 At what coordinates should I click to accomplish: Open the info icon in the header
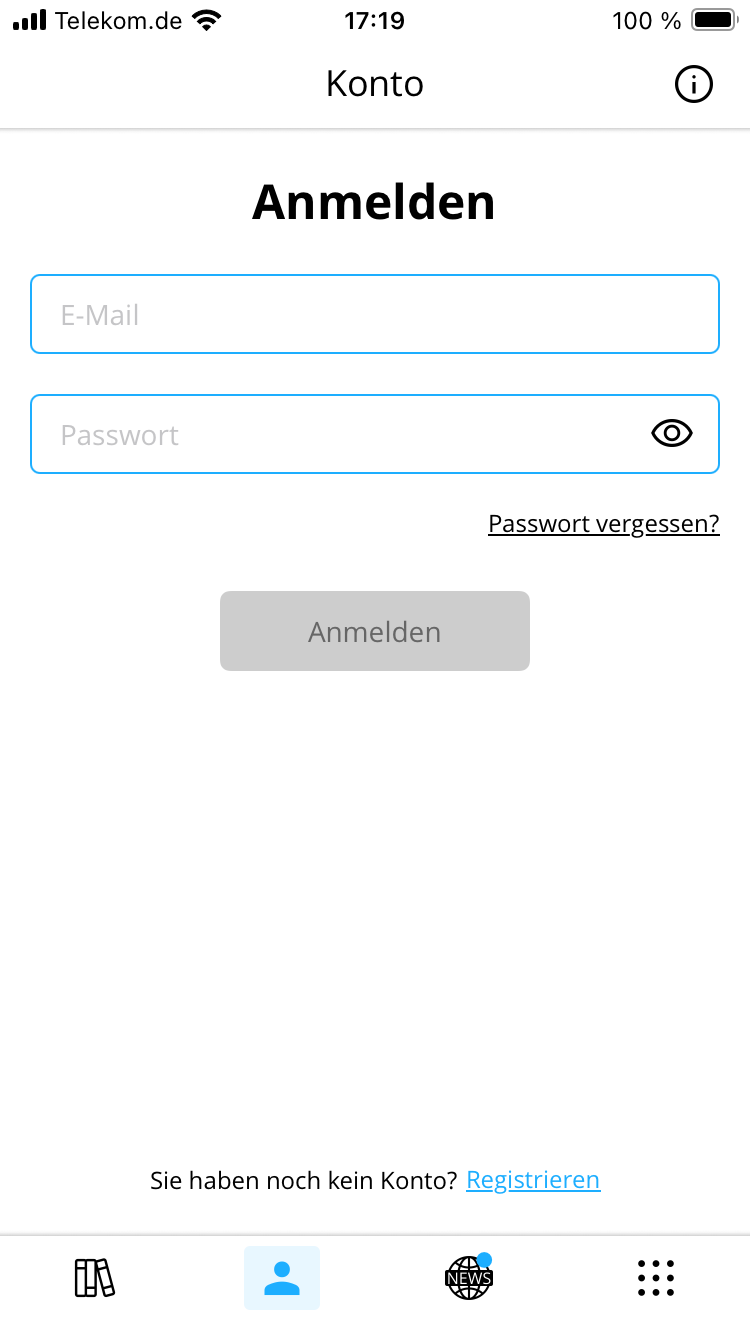pos(694,85)
